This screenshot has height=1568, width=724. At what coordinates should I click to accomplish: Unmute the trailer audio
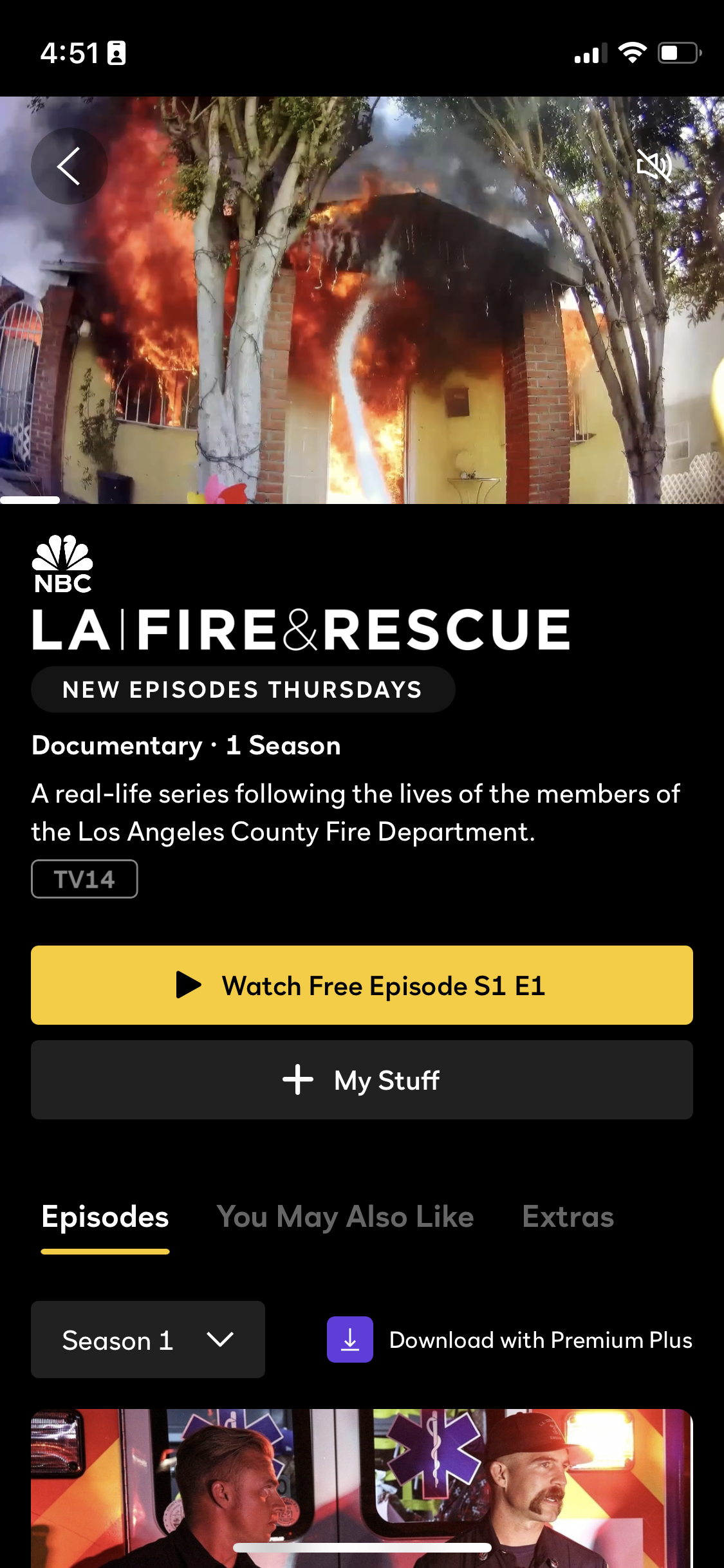click(x=654, y=165)
